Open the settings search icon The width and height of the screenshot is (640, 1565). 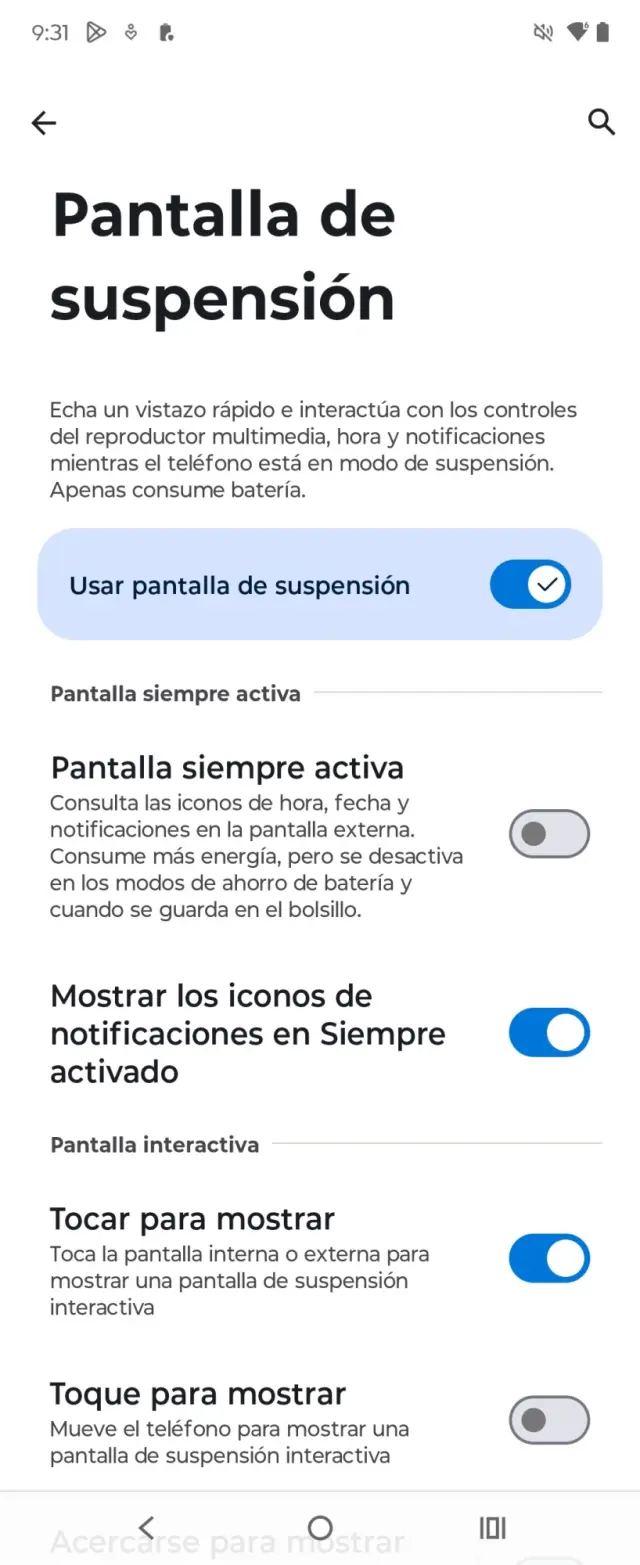(600, 123)
